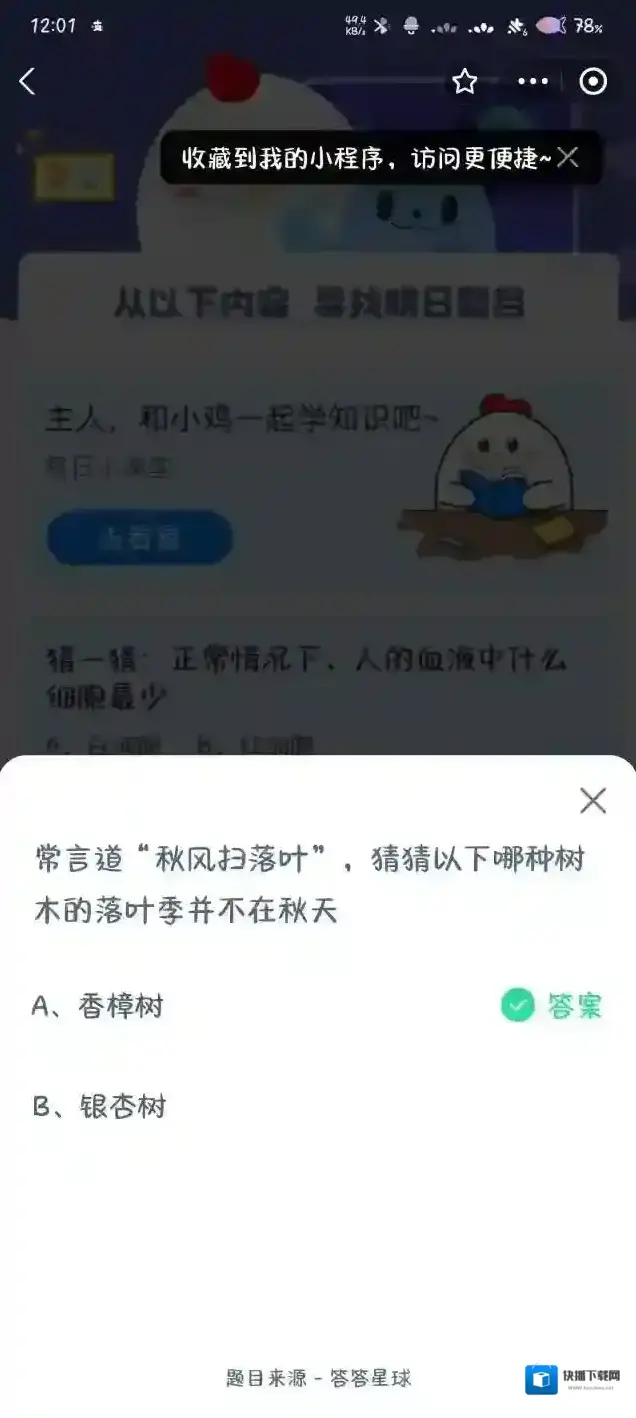Select answer B、银杏树
Viewport: 636px width, 1418px height.
99,1107
